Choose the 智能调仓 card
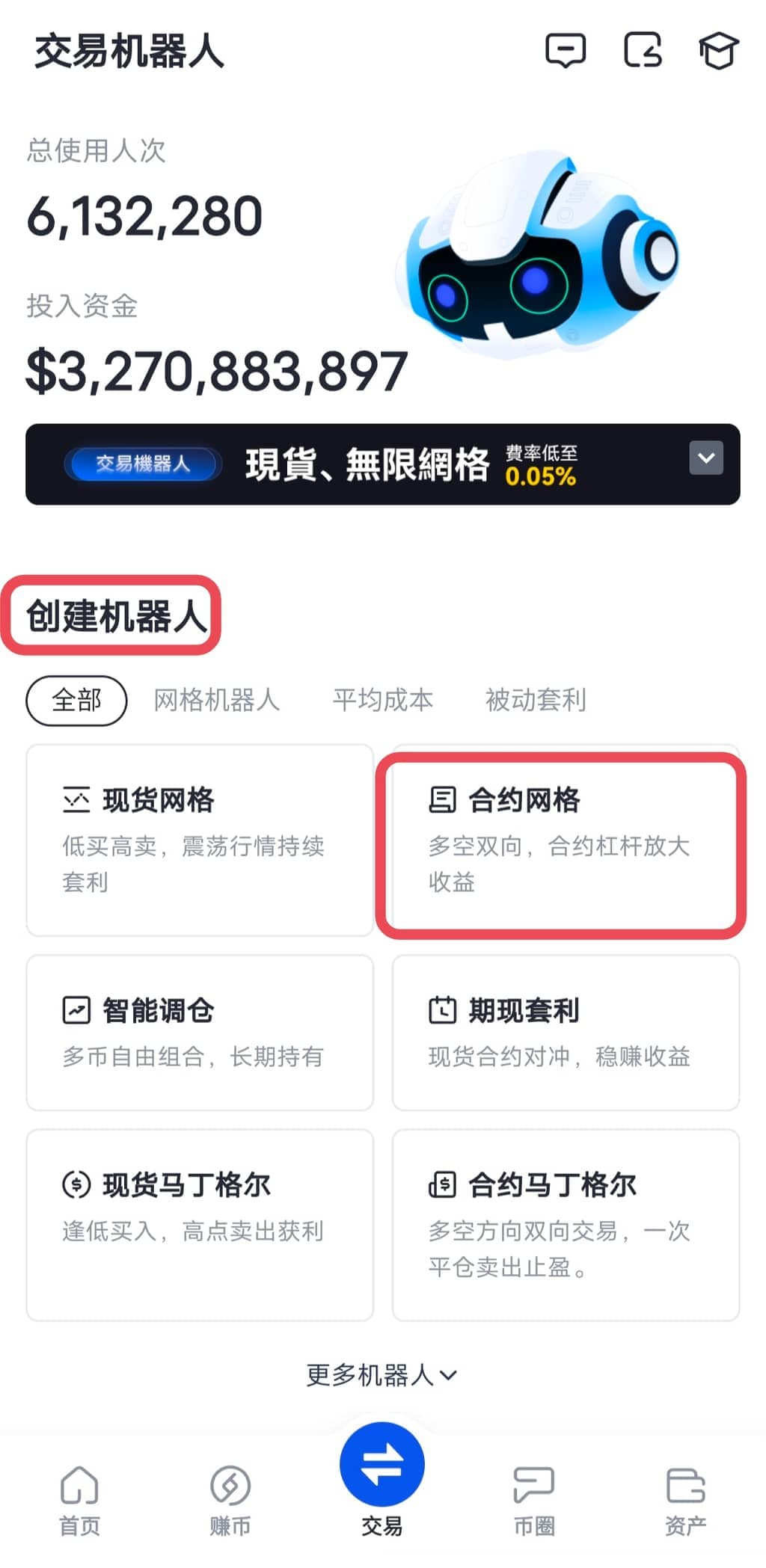Image resolution: width=766 pixels, height=1568 pixels. [200, 1033]
